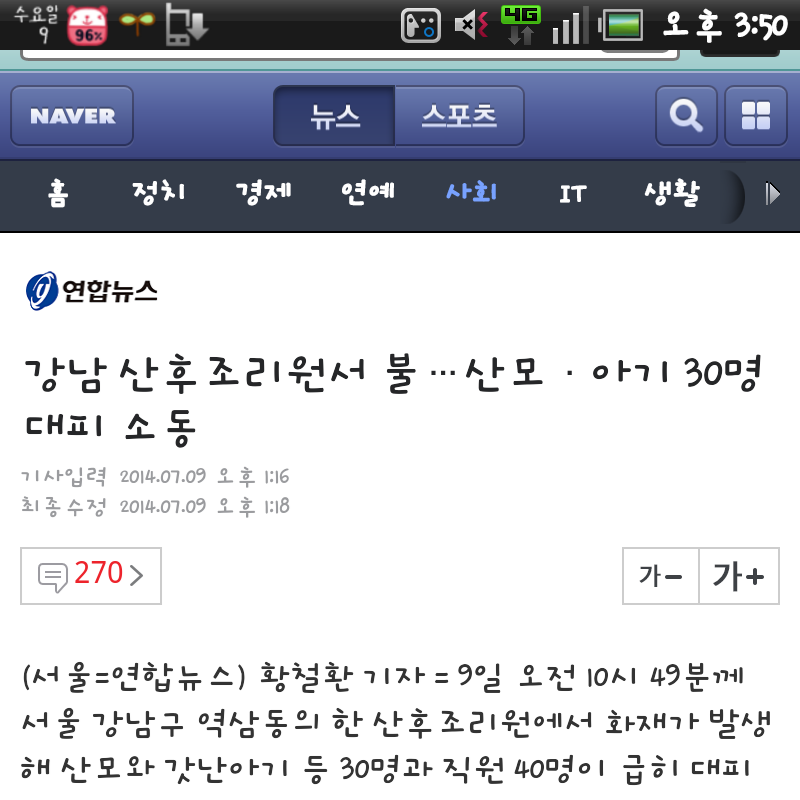Image resolution: width=800 pixels, height=800 pixels.
Task: Go to the 홈 news tab
Action: (57, 193)
